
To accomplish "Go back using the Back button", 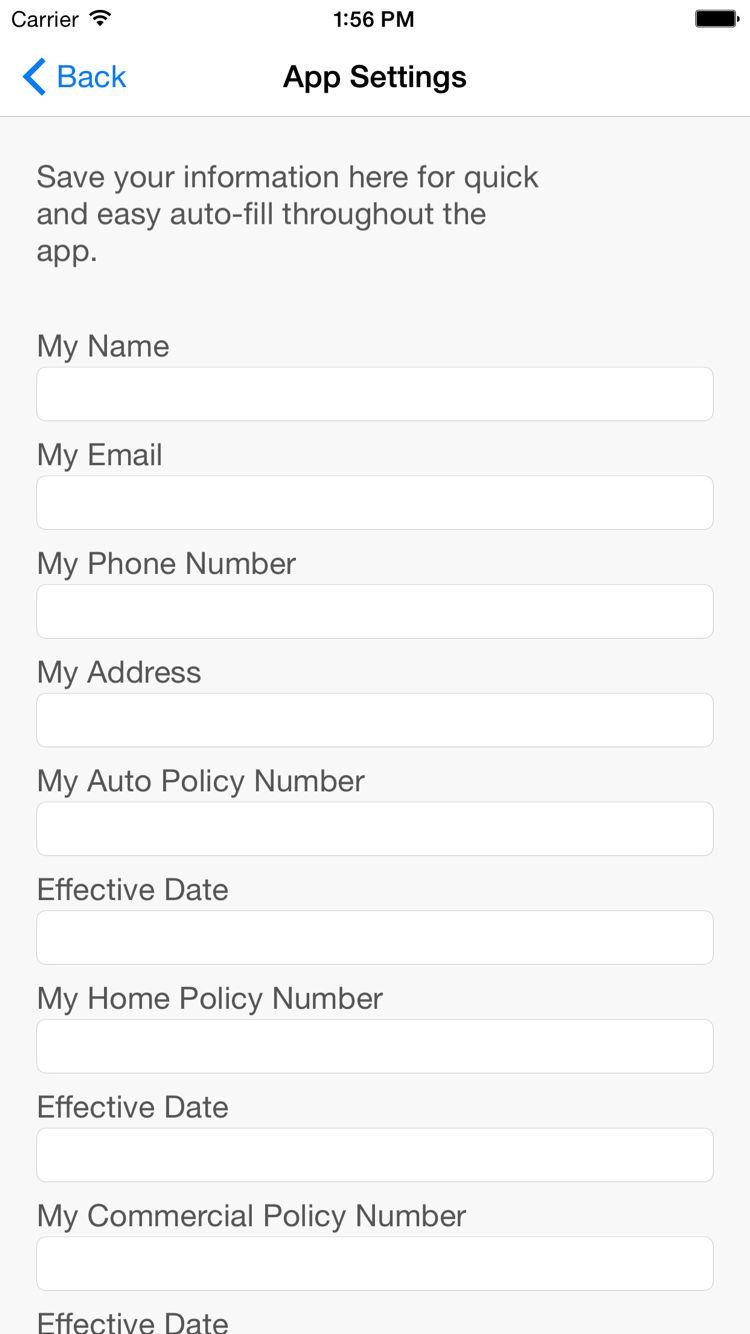I will (75, 77).
